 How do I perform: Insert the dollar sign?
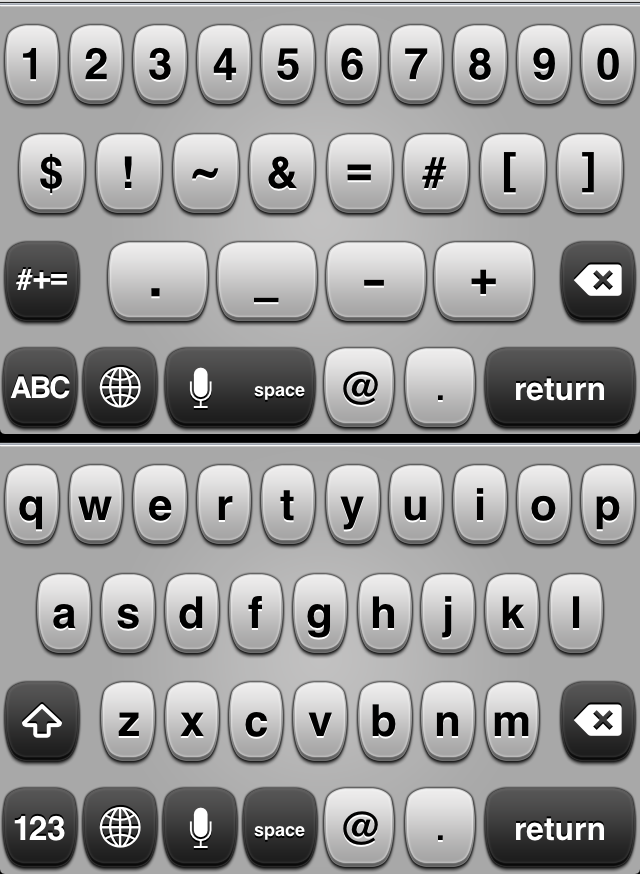click(51, 173)
